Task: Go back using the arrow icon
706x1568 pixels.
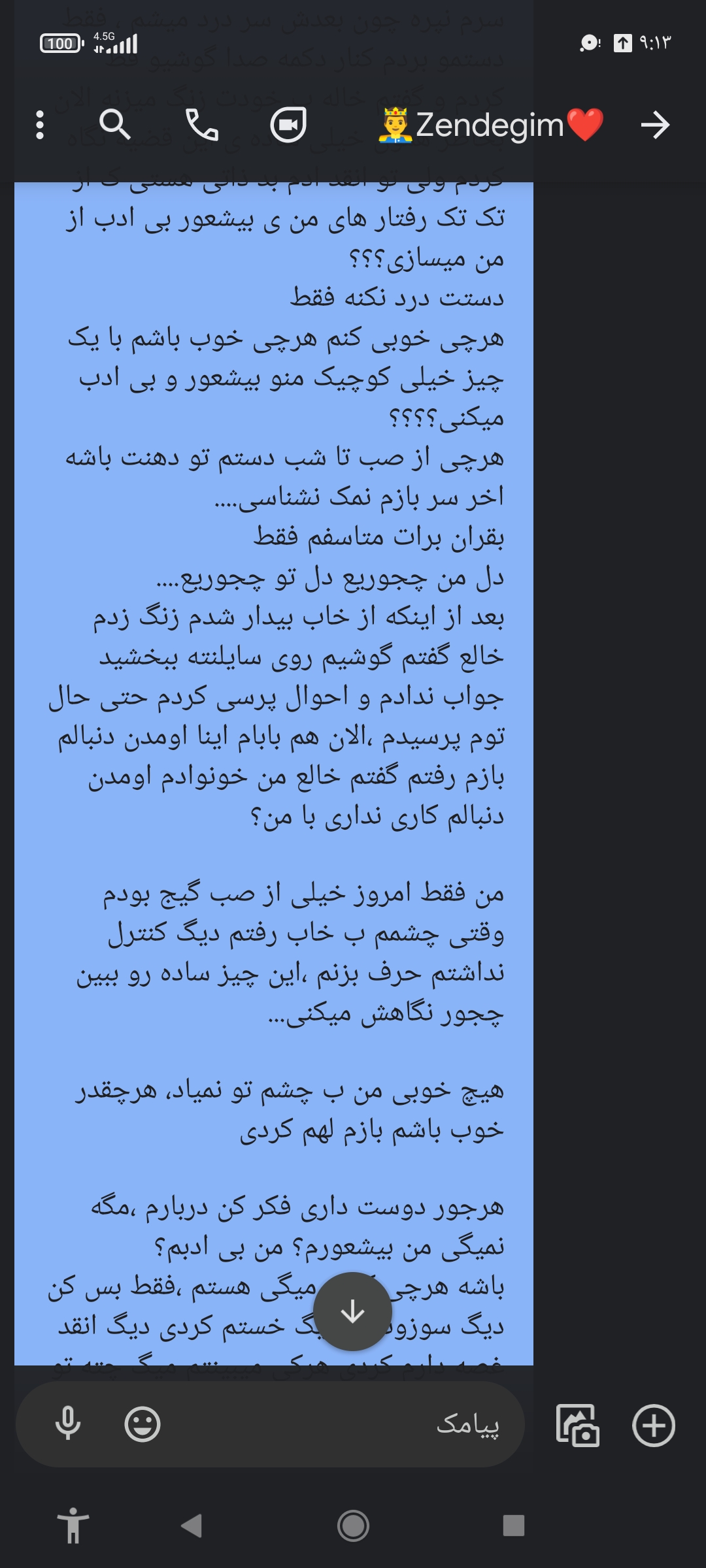Action: pos(655,125)
